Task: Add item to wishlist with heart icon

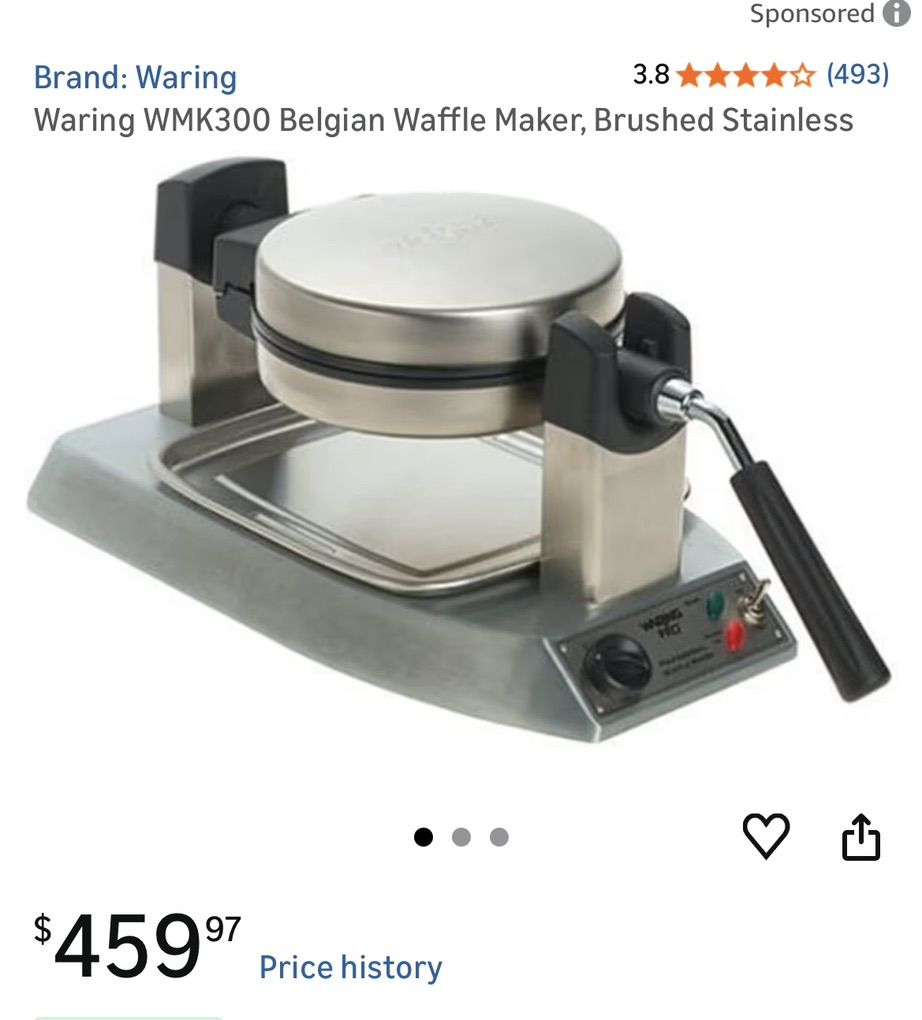Action: pos(766,836)
